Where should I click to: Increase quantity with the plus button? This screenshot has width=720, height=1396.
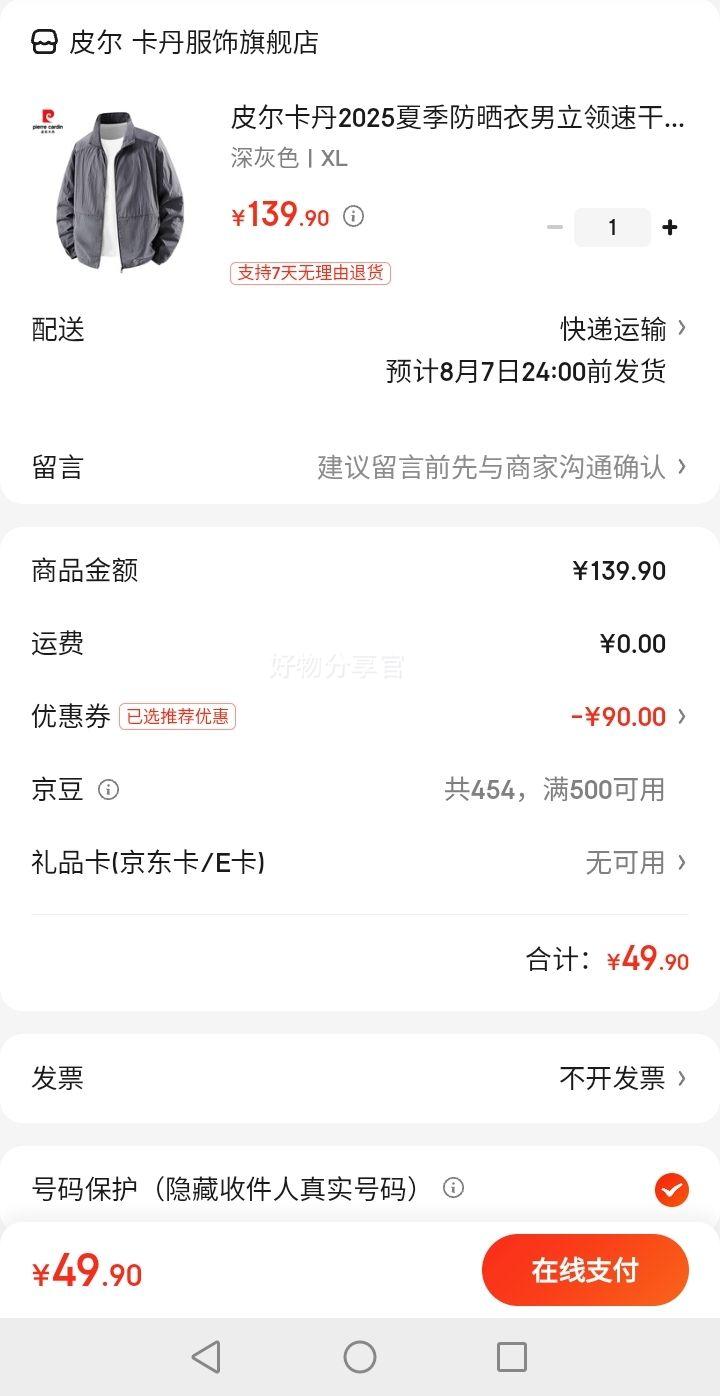click(x=670, y=228)
